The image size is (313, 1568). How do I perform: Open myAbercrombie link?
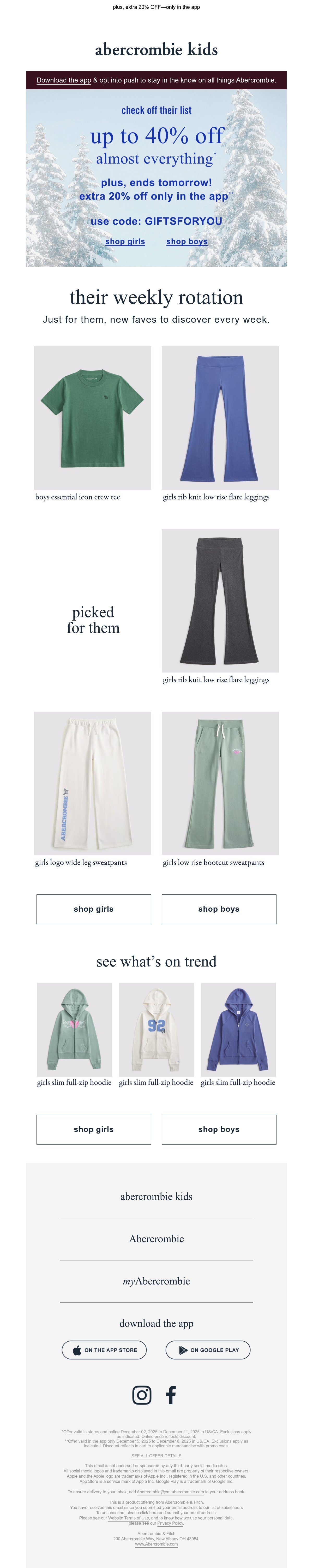(156, 1281)
